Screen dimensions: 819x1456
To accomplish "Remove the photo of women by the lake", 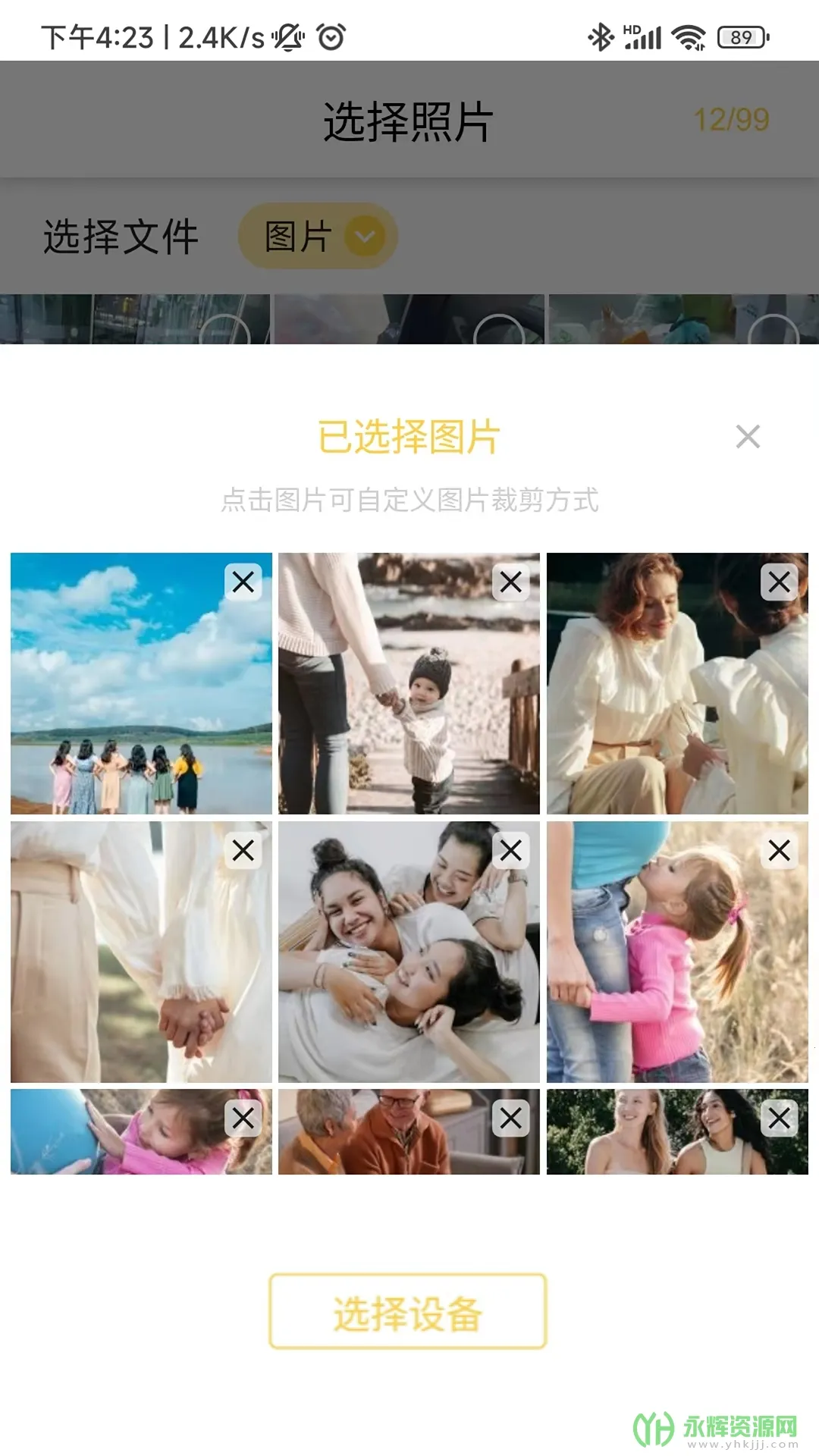I will coord(243,582).
